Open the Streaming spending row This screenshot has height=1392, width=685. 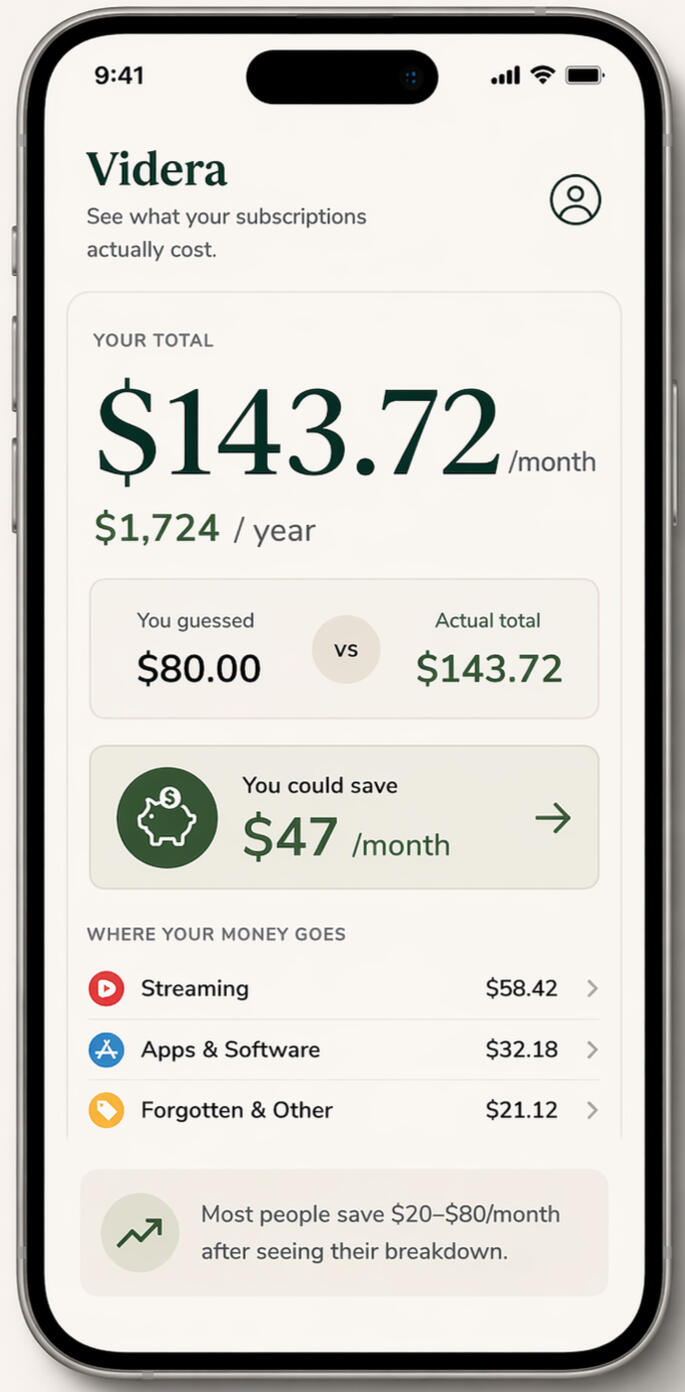pyautogui.click(x=343, y=989)
